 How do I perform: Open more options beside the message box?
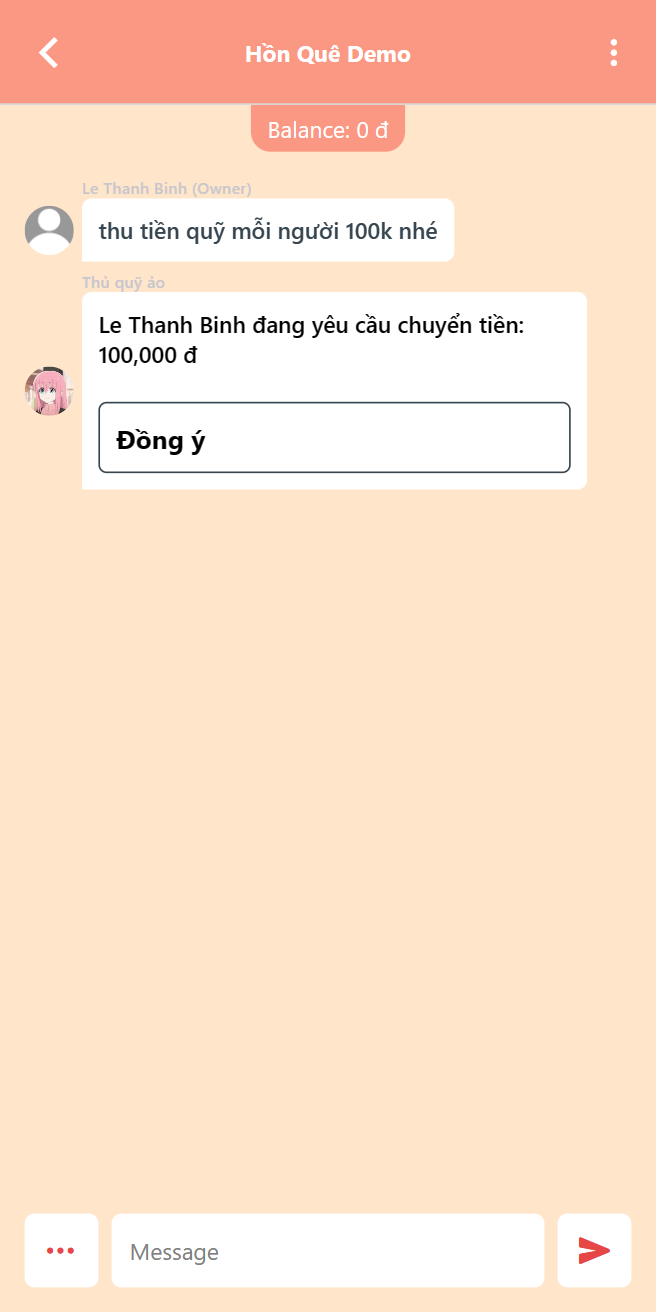click(x=61, y=1250)
